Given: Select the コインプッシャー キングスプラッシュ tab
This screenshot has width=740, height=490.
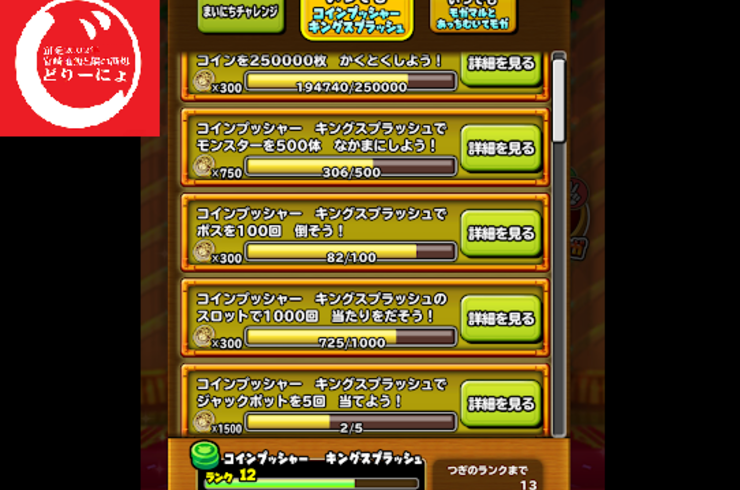Looking at the screenshot, I should coord(357,18).
